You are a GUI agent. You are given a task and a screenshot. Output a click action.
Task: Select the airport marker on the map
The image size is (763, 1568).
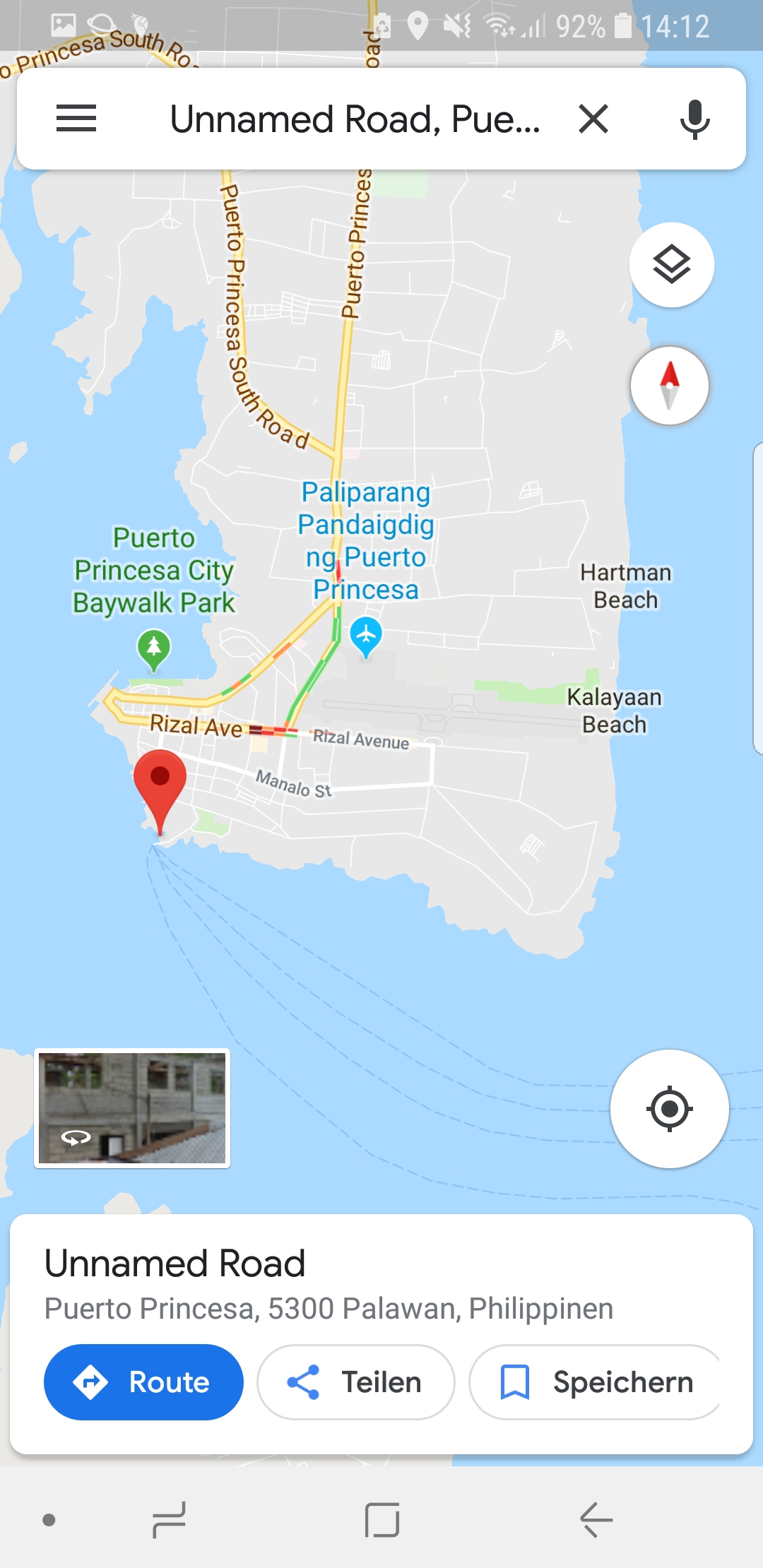tap(366, 636)
